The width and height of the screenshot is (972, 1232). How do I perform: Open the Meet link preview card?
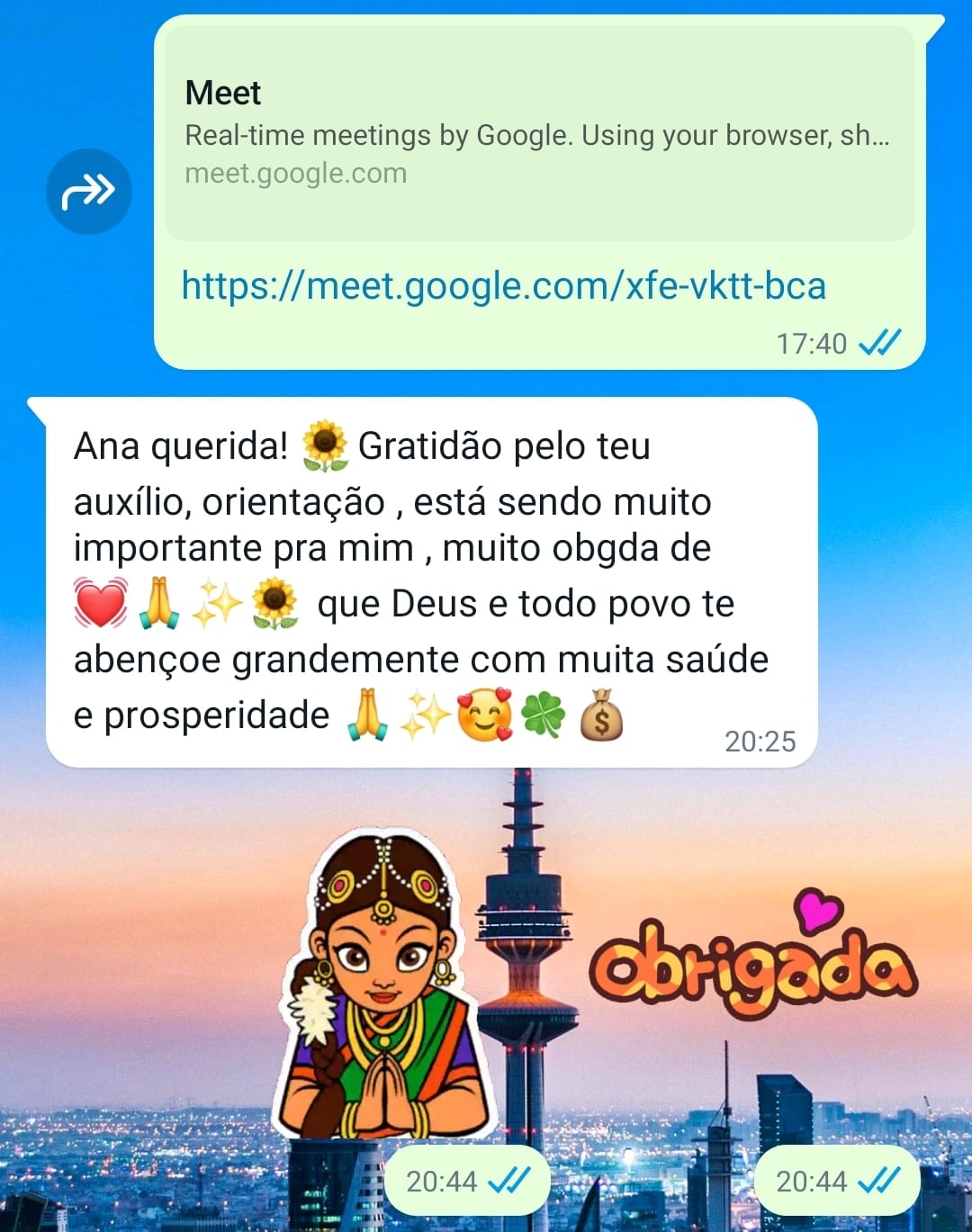[x=538, y=133]
